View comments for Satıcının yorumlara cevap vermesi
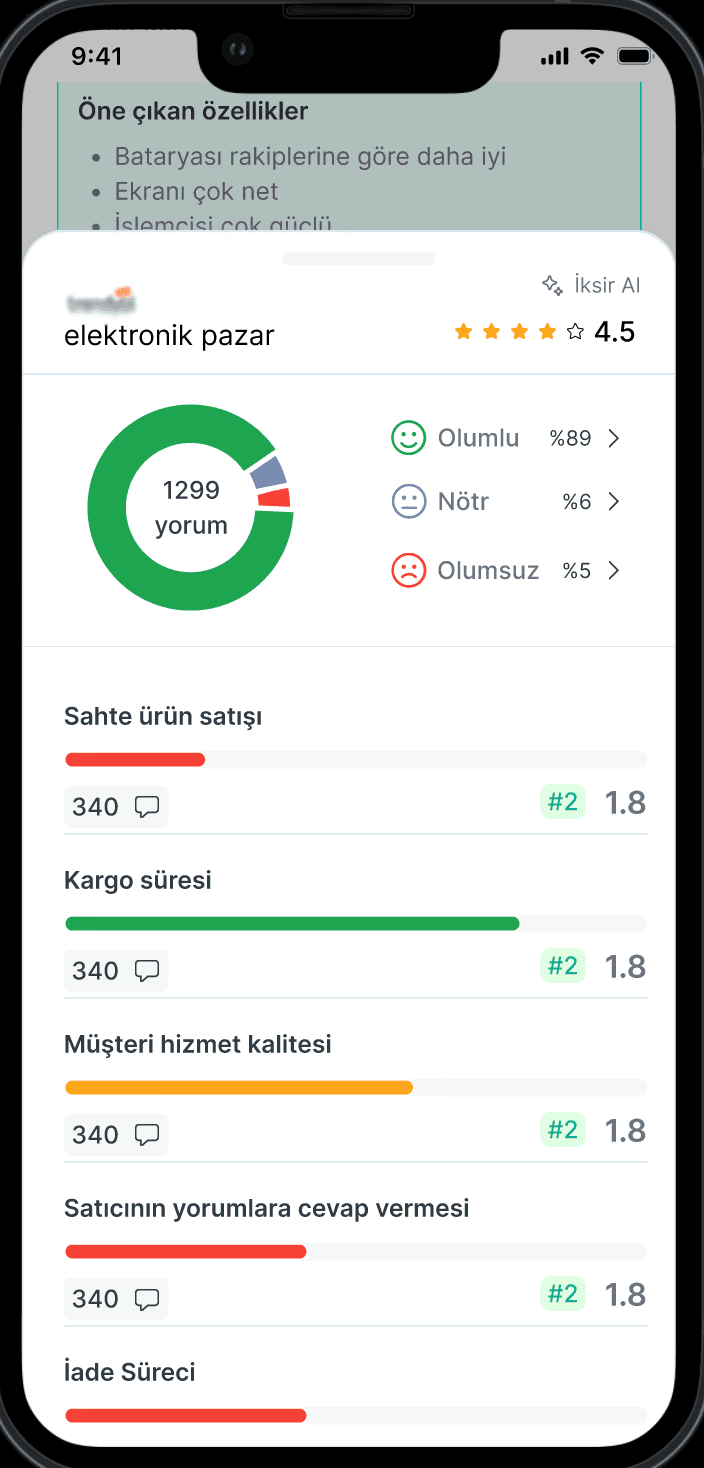The height and width of the screenshot is (1468, 704). tap(116, 1299)
